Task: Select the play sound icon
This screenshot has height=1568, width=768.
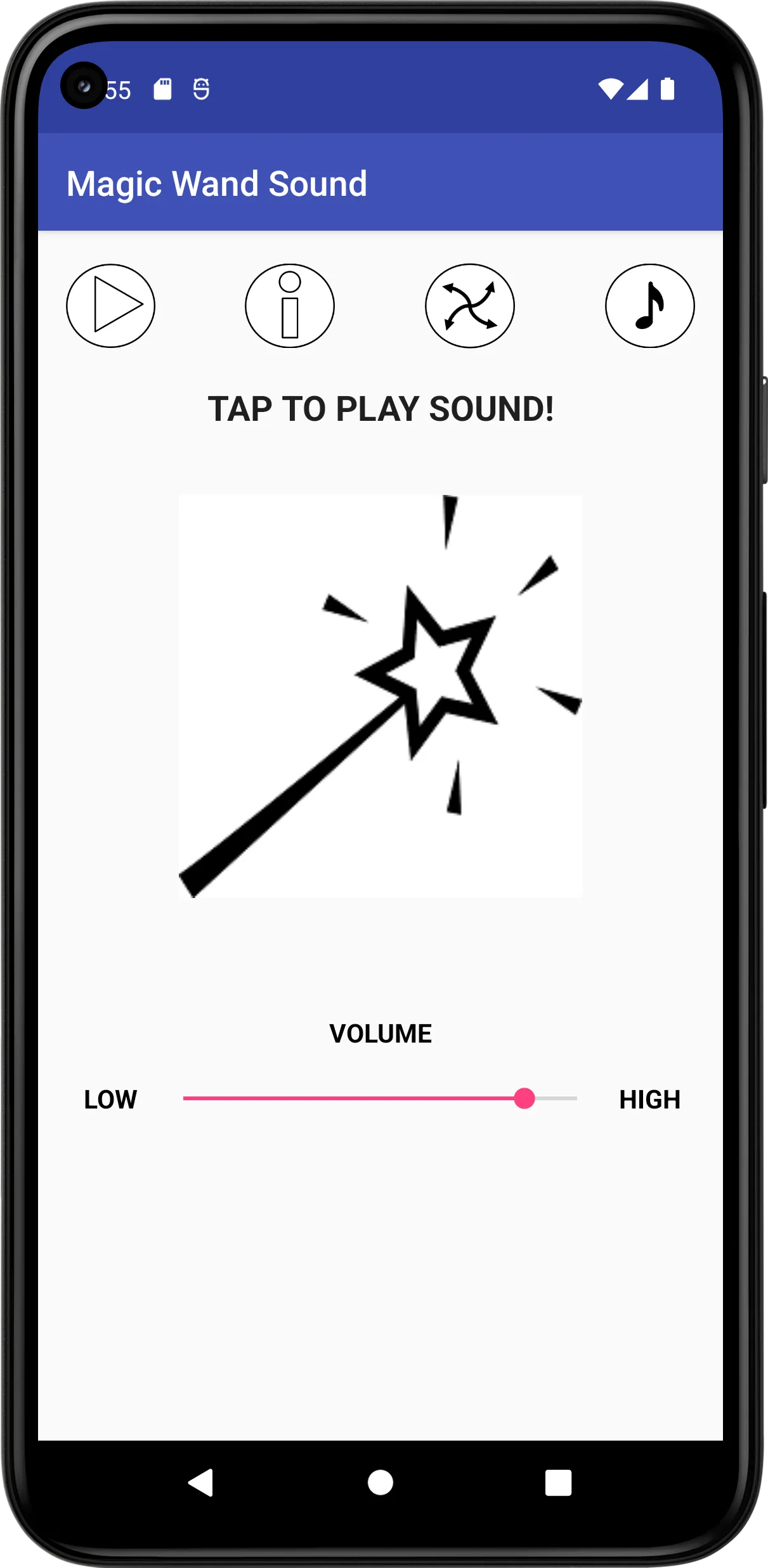Action: (x=111, y=306)
